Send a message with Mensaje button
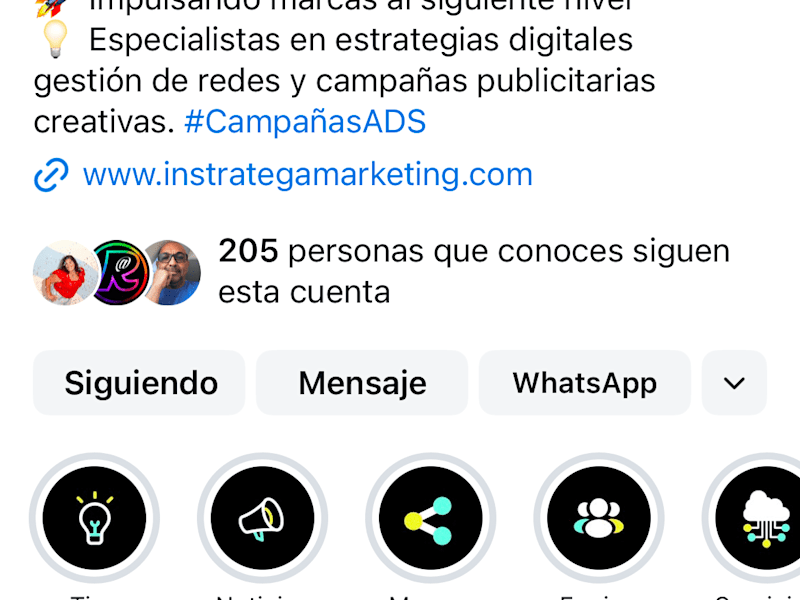800x600 pixels. point(362,383)
